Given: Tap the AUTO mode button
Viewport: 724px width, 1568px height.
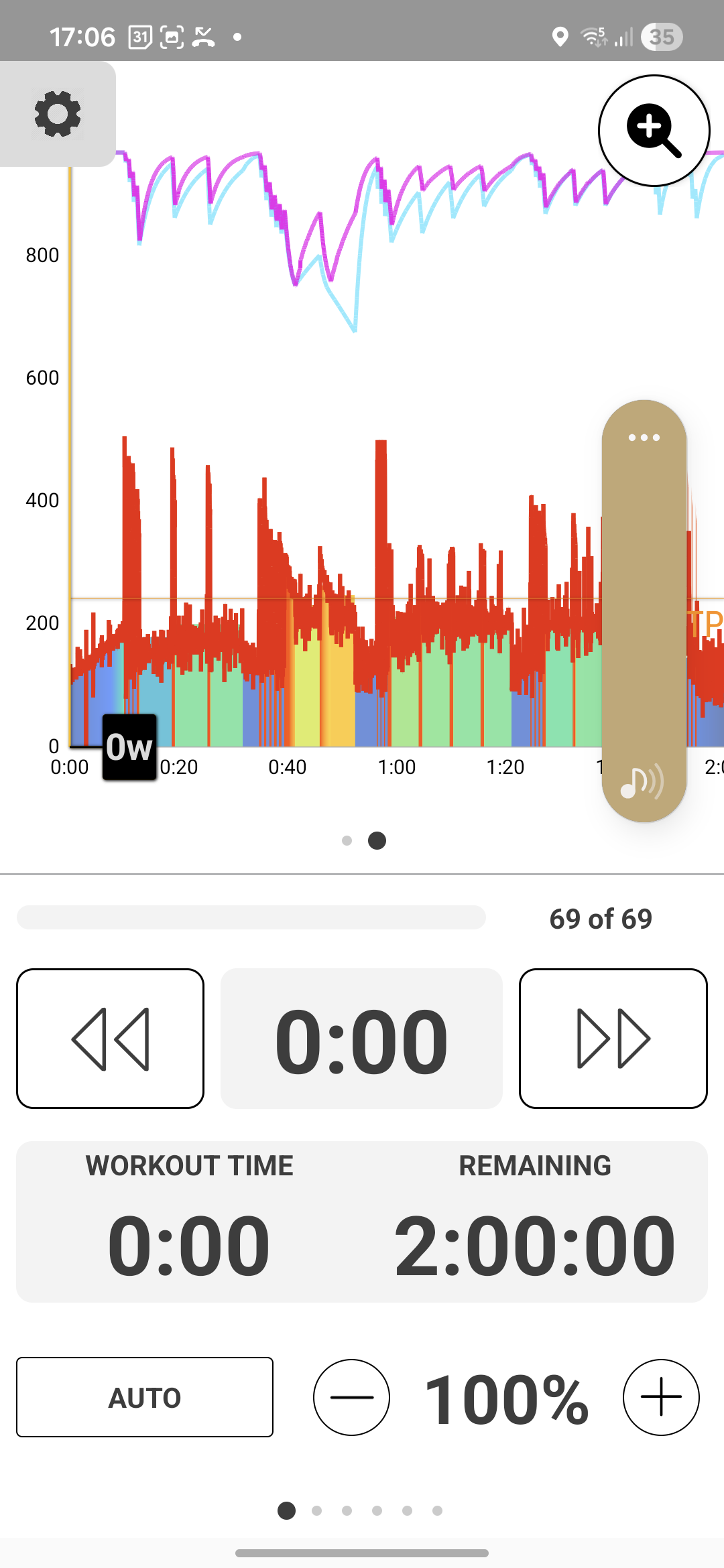Looking at the screenshot, I should point(145,1397).
